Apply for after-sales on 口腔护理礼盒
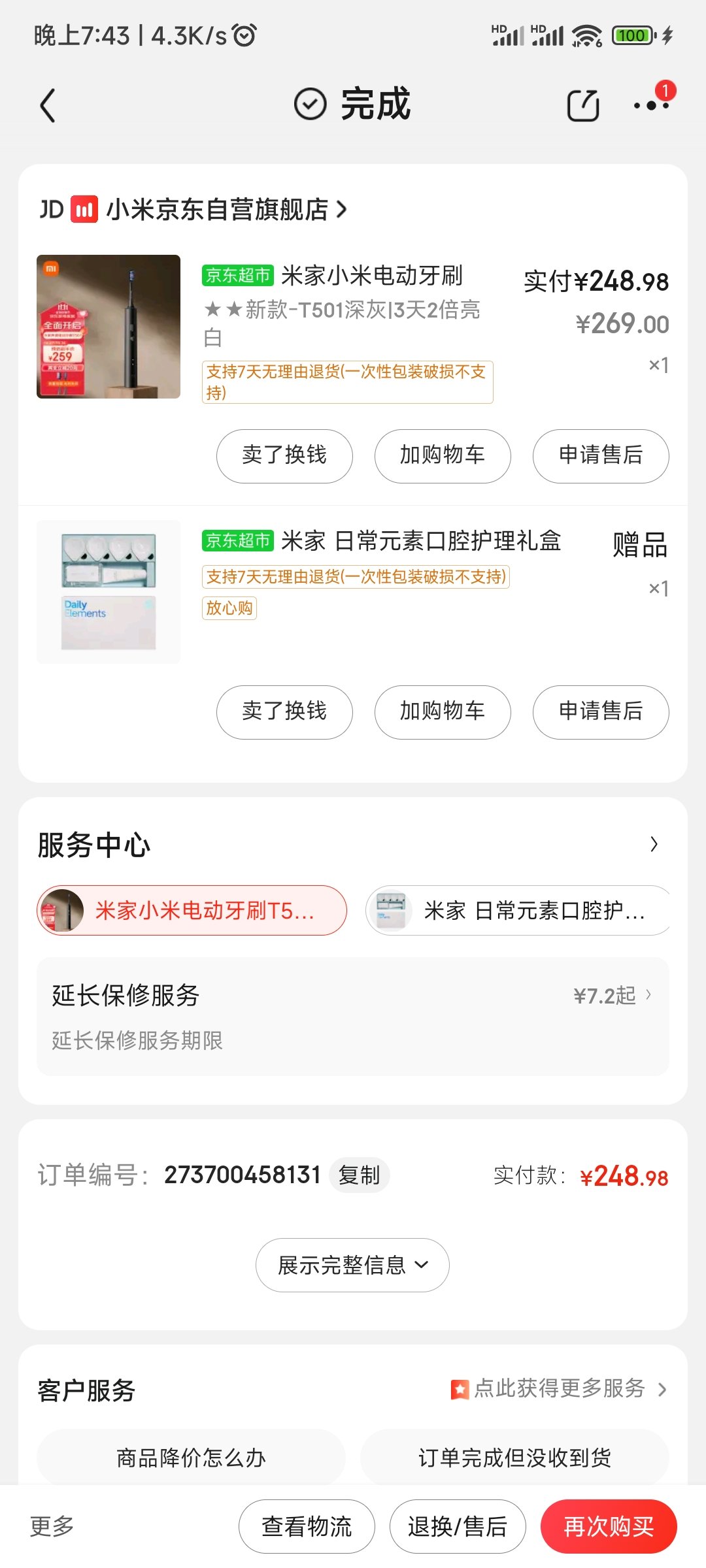The width and height of the screenshot is (706, 1568). [x=600, y=712]
